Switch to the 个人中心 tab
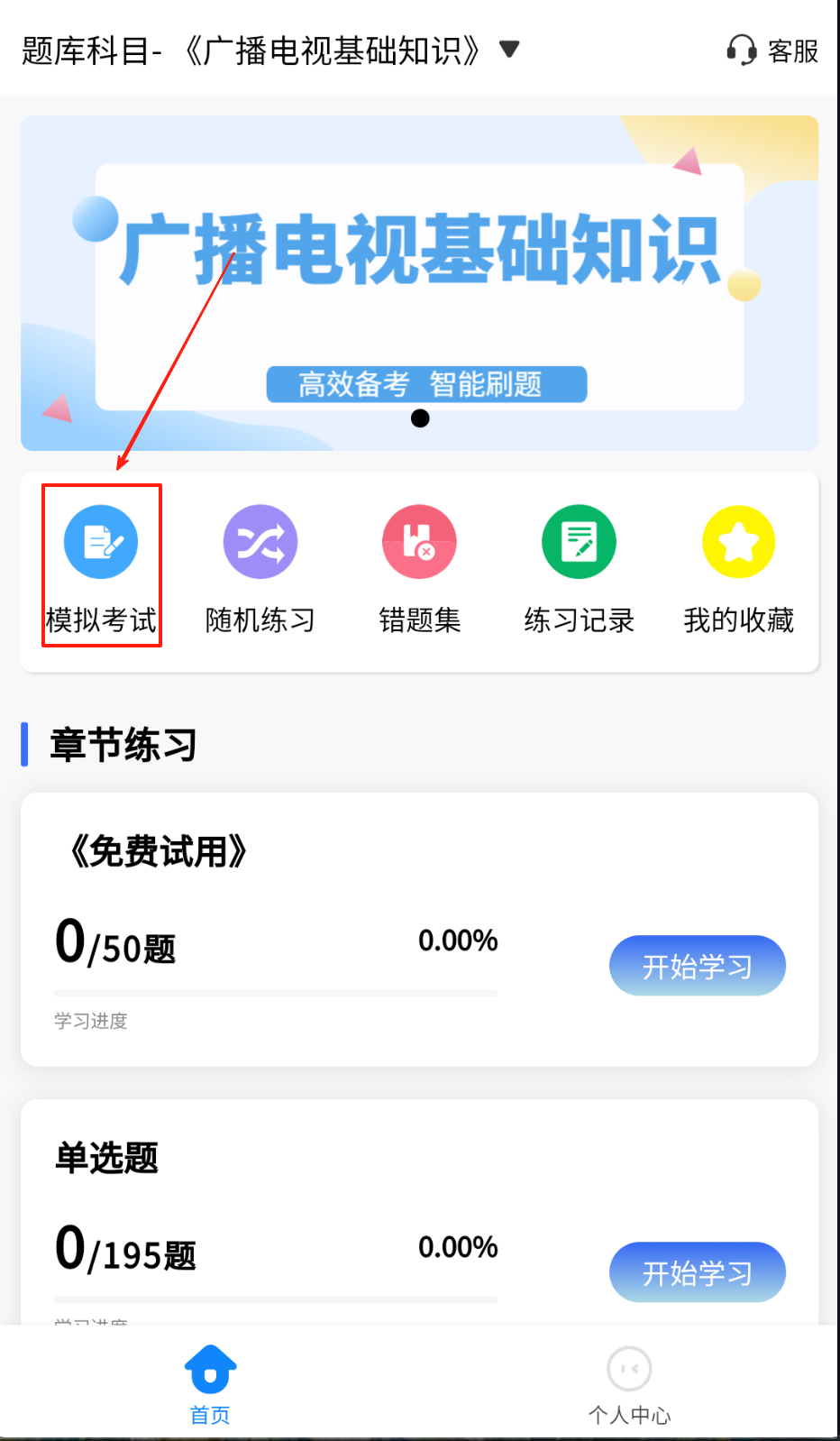This screenshot has height=1441, width=840. [629, 1384]
